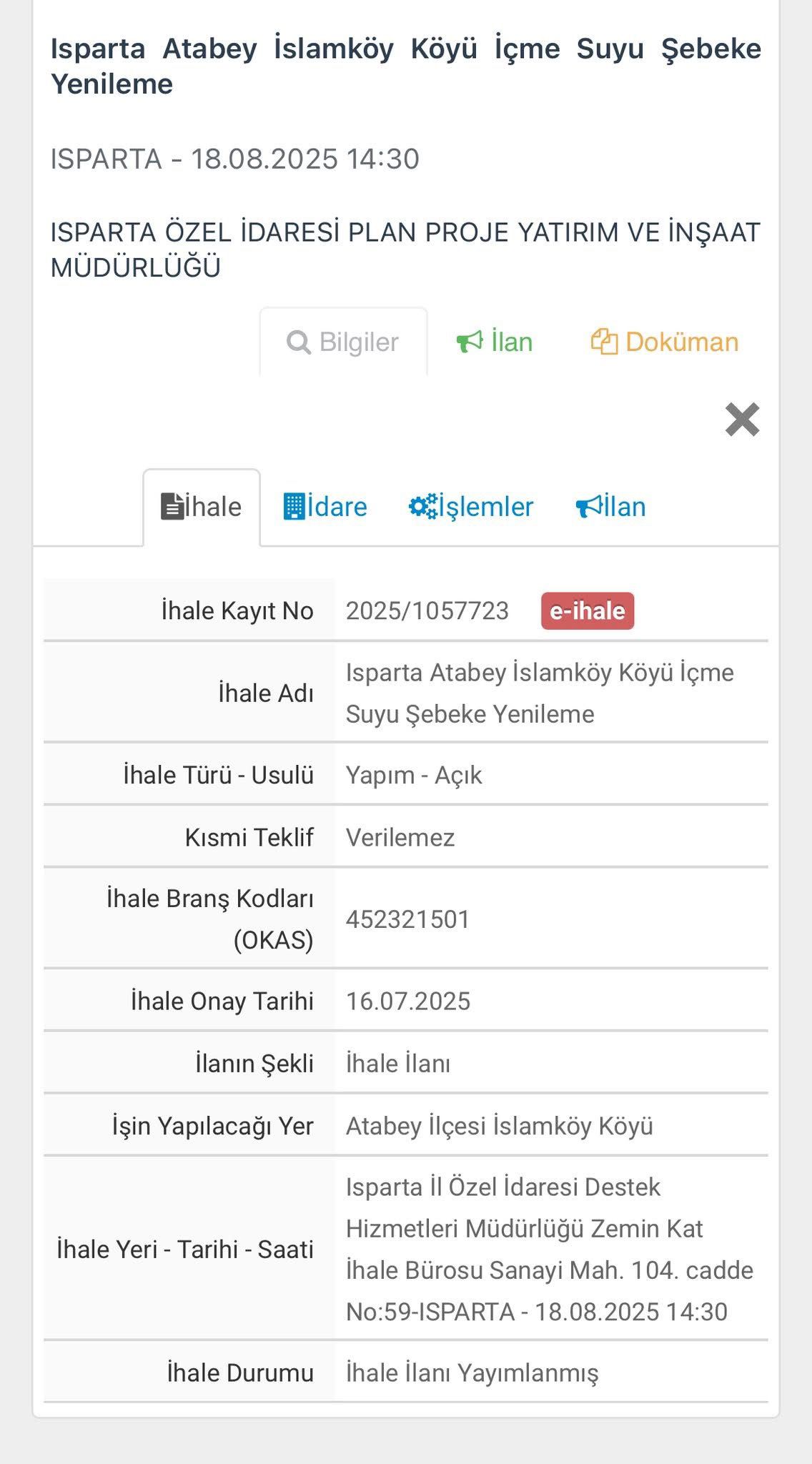Switch to the İdare tab

325,507
